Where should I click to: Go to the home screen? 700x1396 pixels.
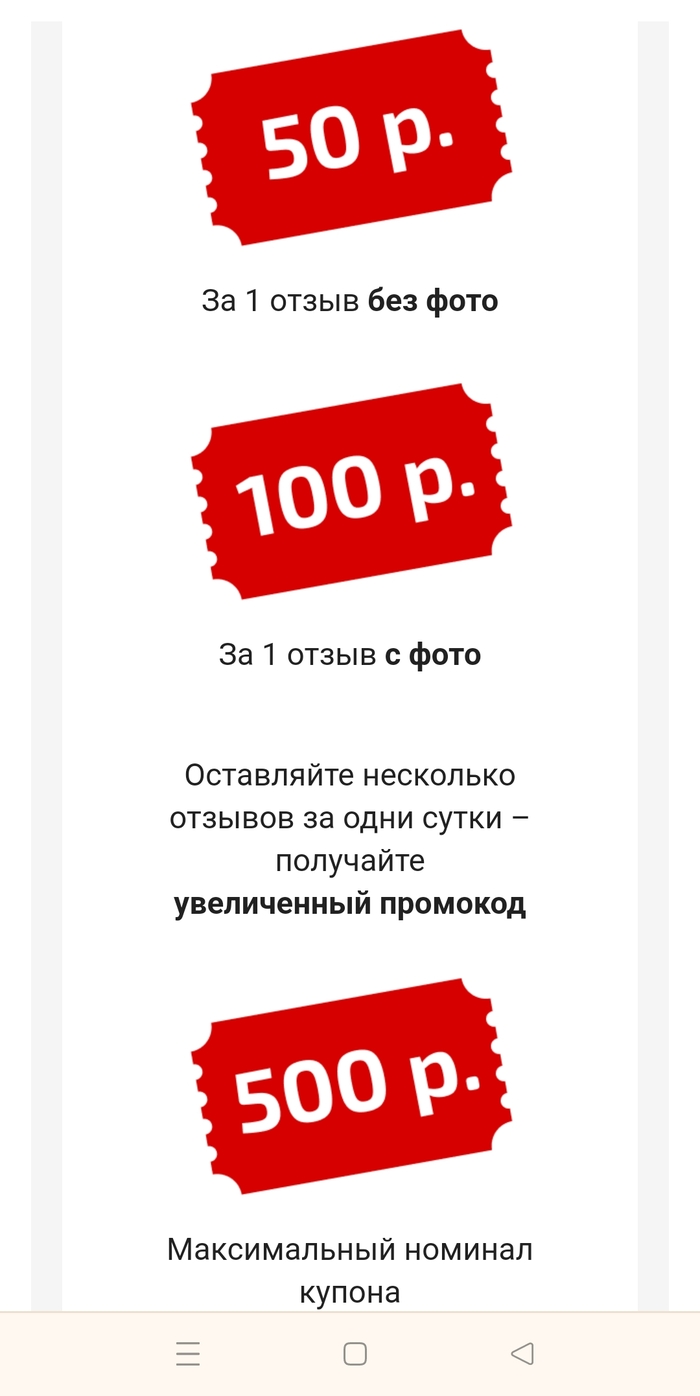tap(355, 1354)
